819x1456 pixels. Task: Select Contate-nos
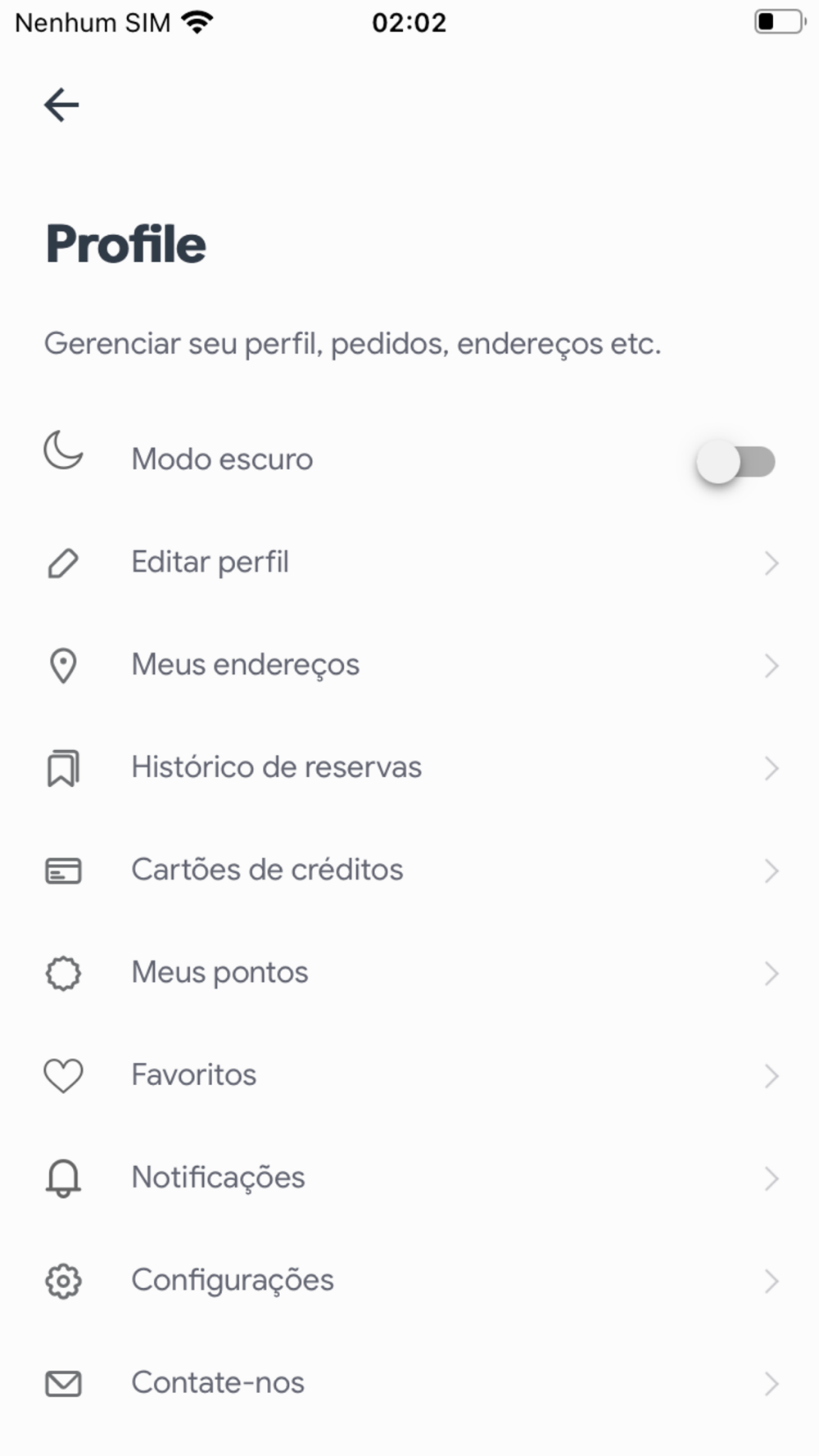pos(218,1383)
